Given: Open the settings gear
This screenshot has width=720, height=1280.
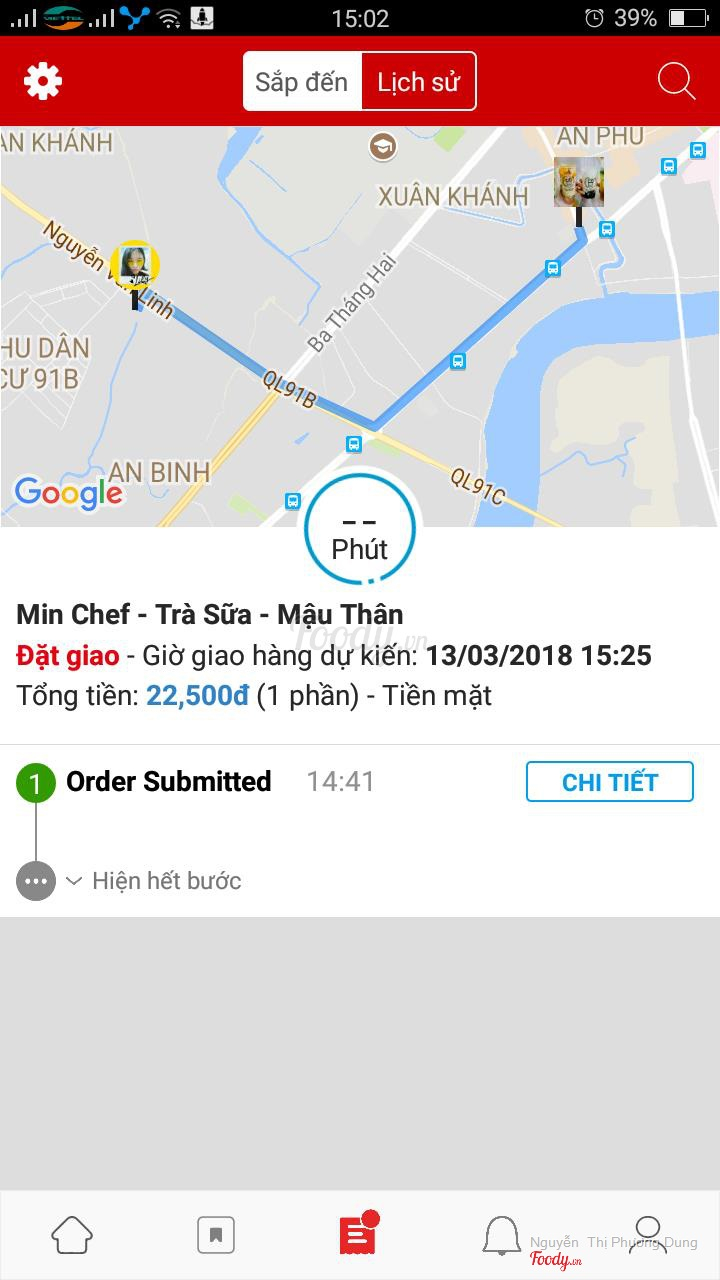Looking at the screenshot, I should 43,81.
